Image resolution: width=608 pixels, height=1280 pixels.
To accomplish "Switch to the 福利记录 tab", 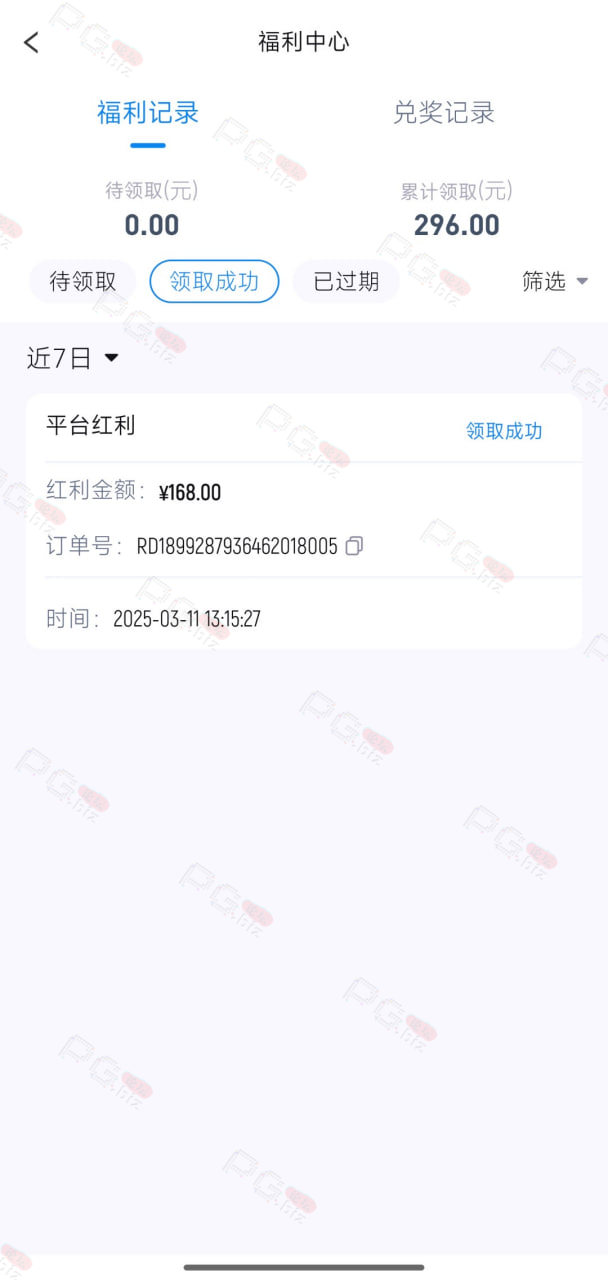I will point(148,112).
